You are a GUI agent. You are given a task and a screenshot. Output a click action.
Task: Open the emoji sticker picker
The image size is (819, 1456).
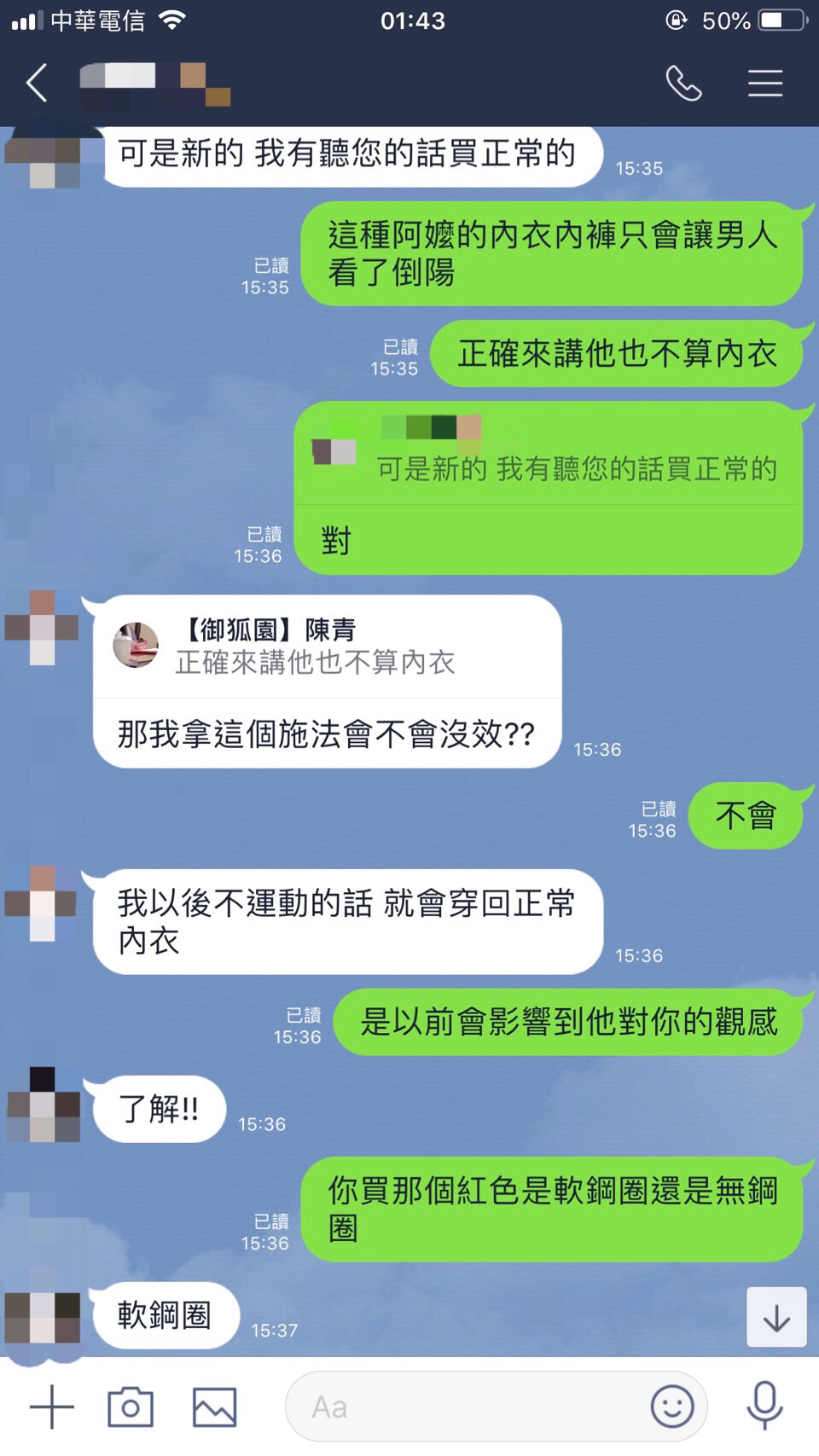(672, 1407)
